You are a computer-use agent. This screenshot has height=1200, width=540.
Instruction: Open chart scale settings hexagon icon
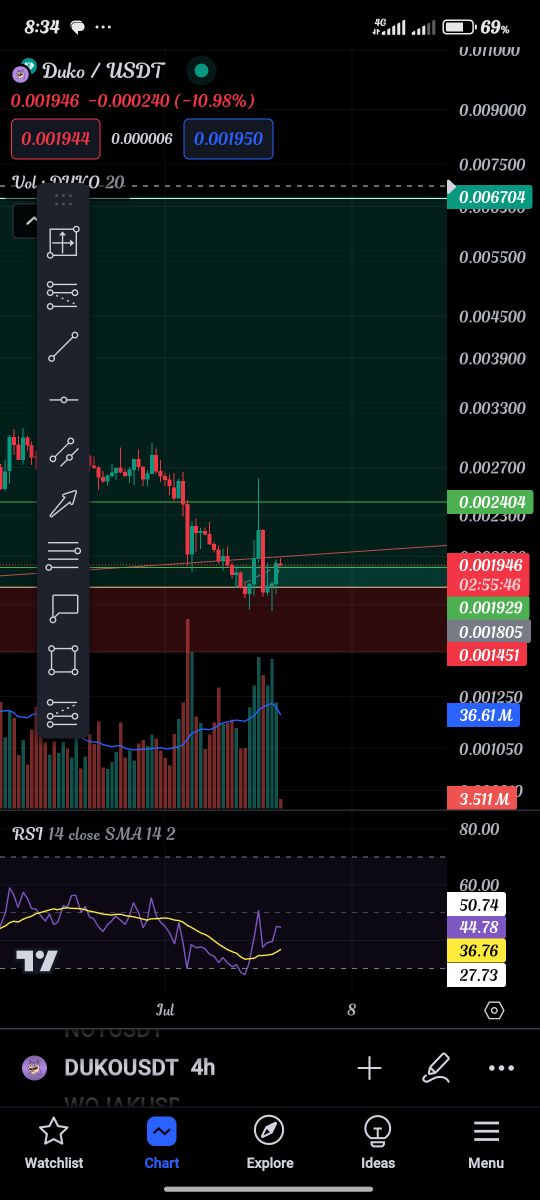pos(494,1010)
